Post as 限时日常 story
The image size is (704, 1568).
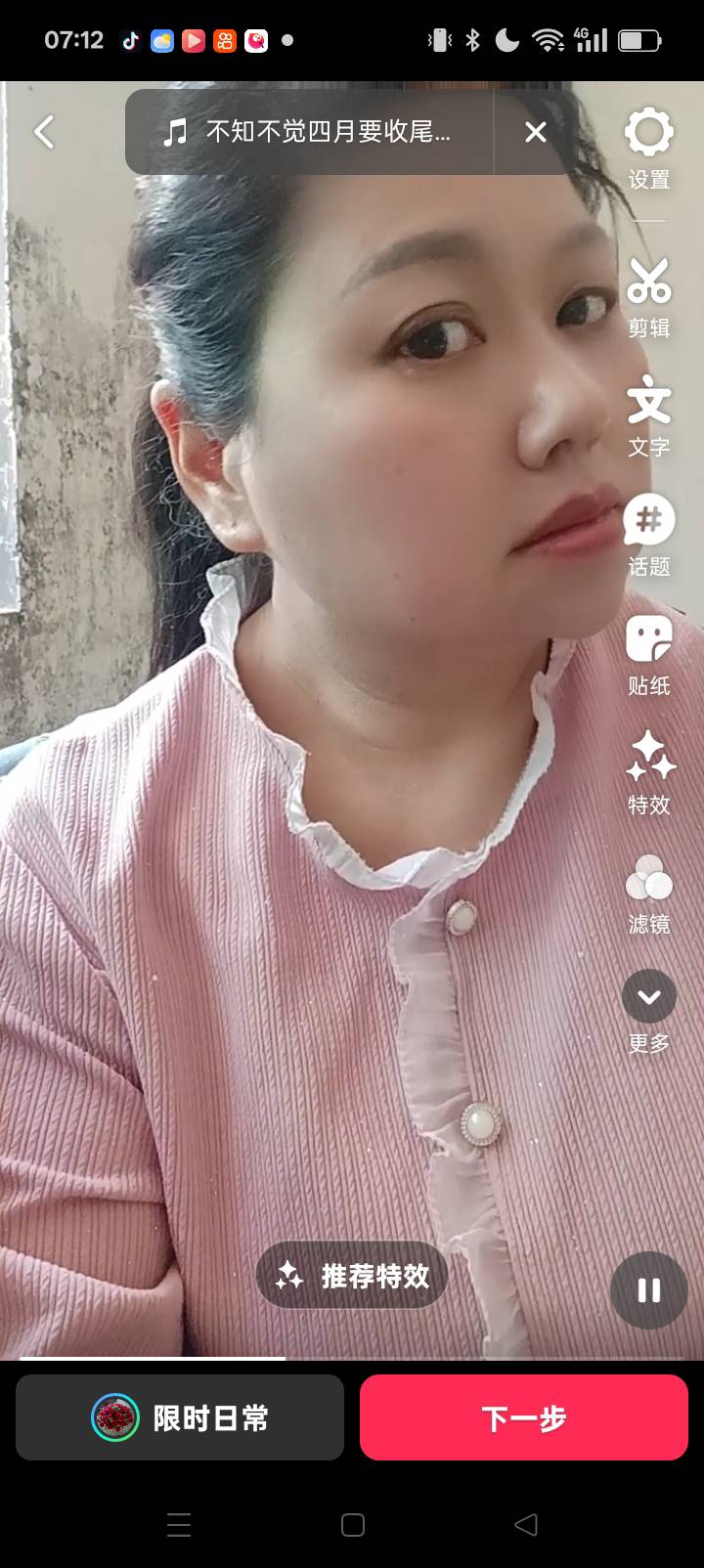tap(180, 1417)
